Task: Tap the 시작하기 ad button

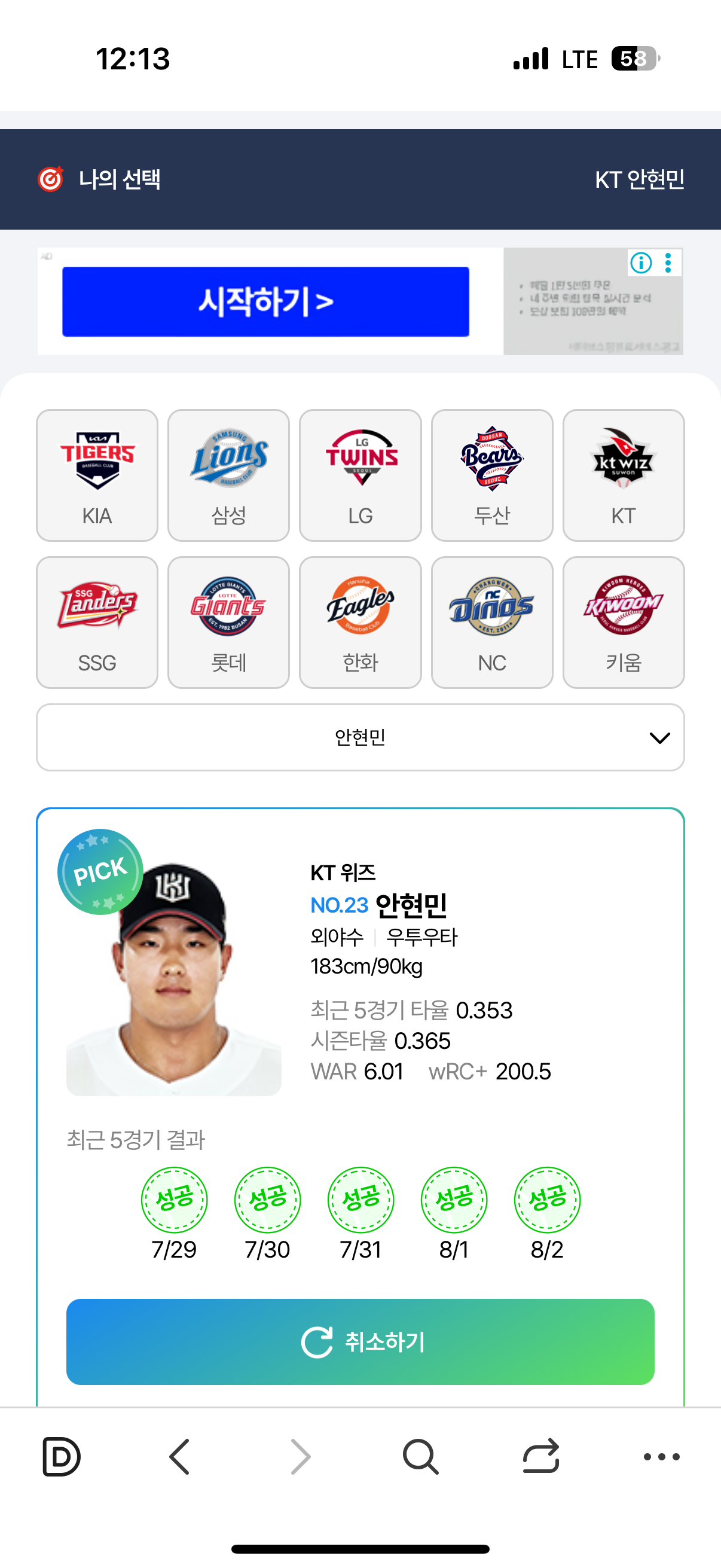Action: [265, 301]
